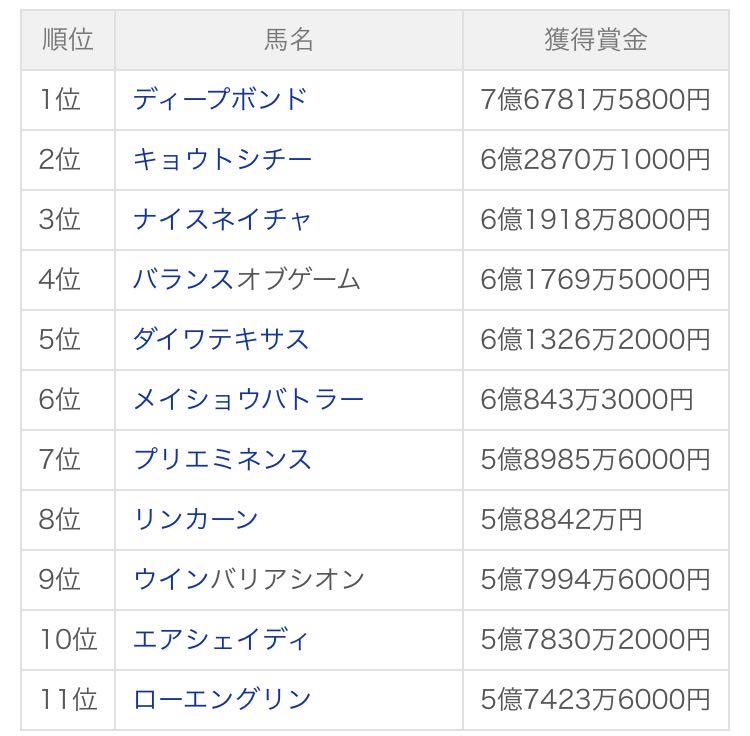This screenshot has height=736, width=750.
Task: Open the ディープボンド horse link
Action: (220, 99)
